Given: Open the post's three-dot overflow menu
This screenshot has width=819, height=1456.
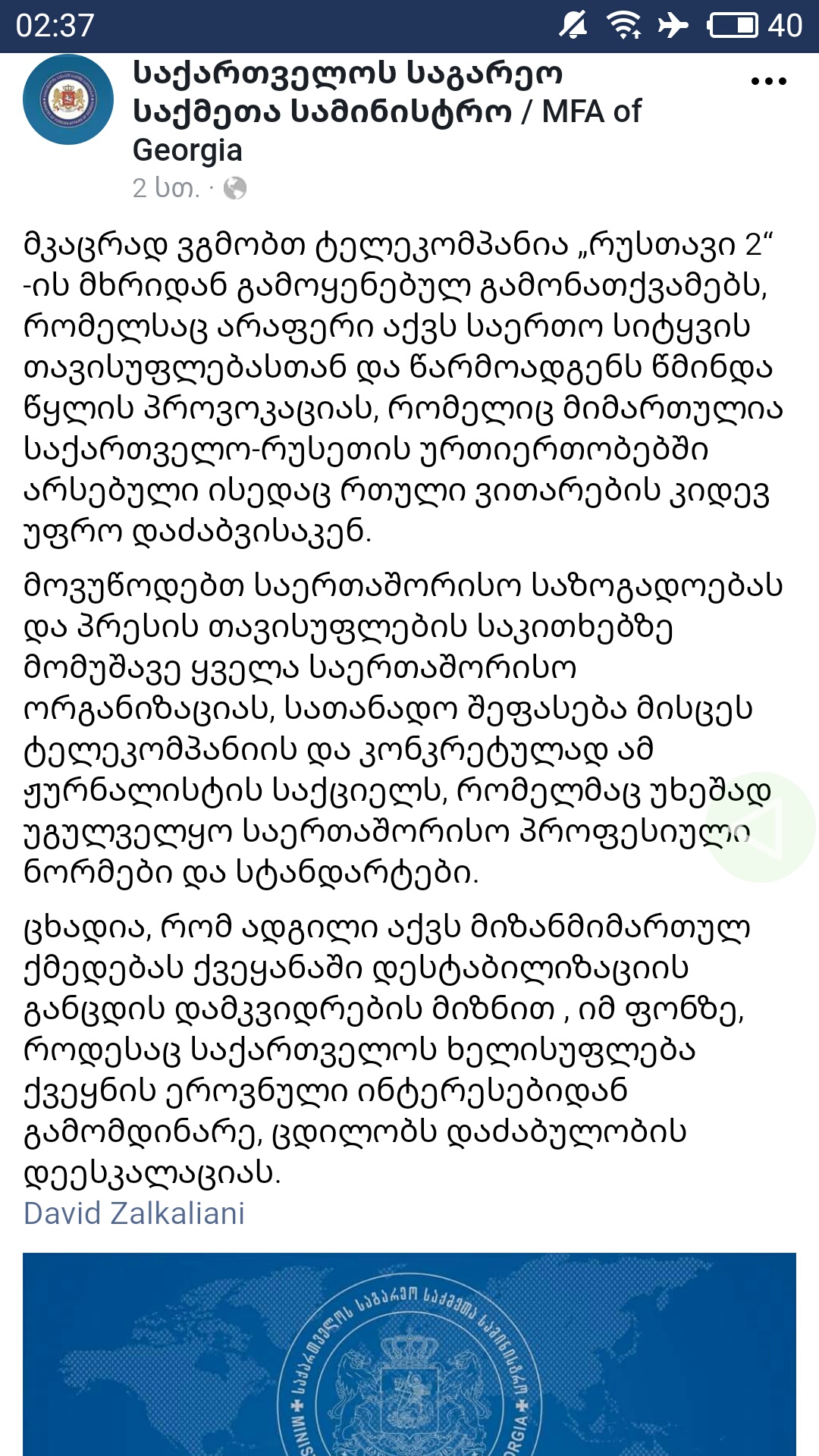Looking at the screenshot, I should coord(767,81).
